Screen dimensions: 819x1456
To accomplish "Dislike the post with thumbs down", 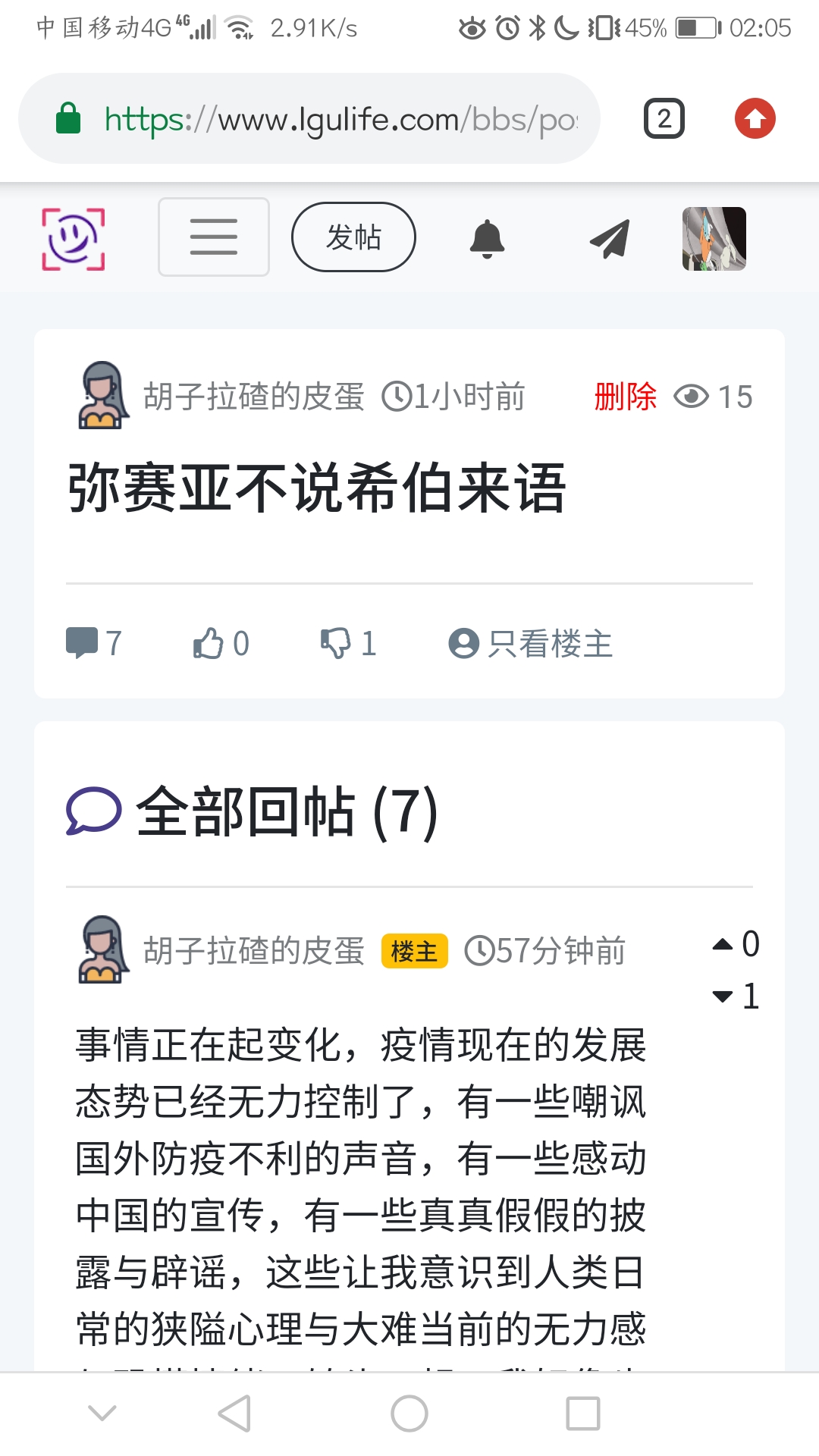I will click(347, 643).
